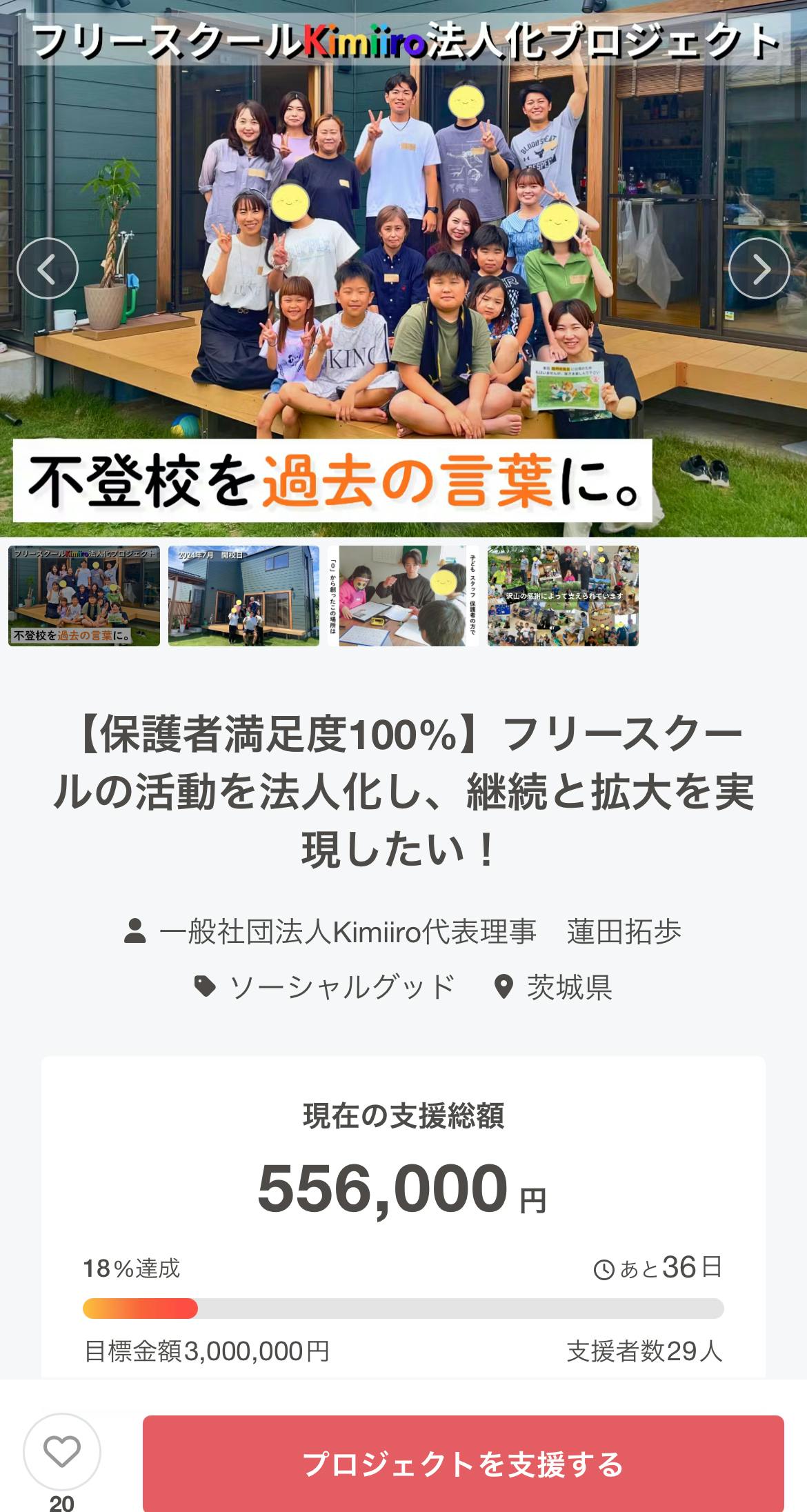Image resolution: width=807 pixels, height=1512 pixels.
Task: Like this project with the heart icon
Action: coord(62,1451)
